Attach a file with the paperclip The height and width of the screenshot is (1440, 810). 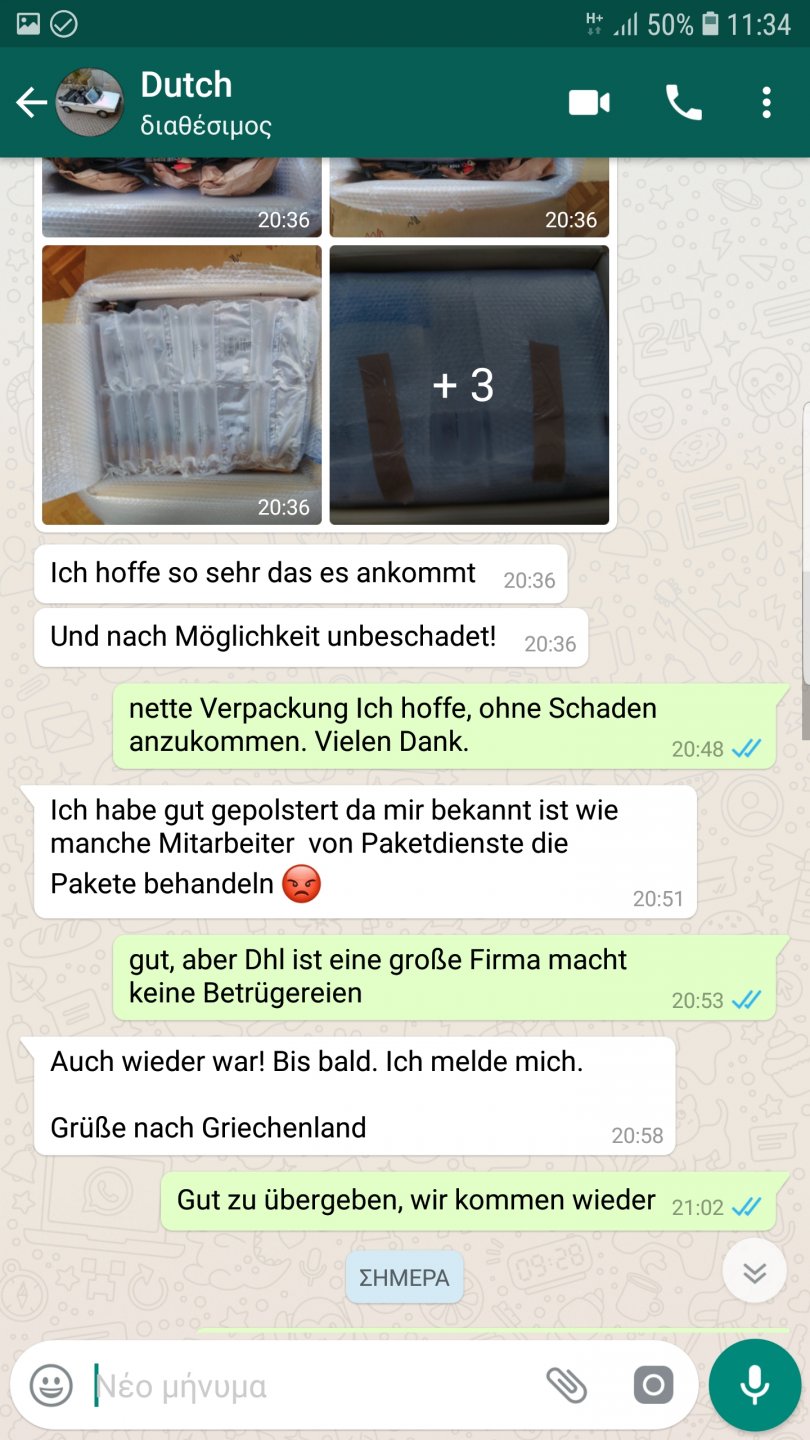(x=565, y=1386)
